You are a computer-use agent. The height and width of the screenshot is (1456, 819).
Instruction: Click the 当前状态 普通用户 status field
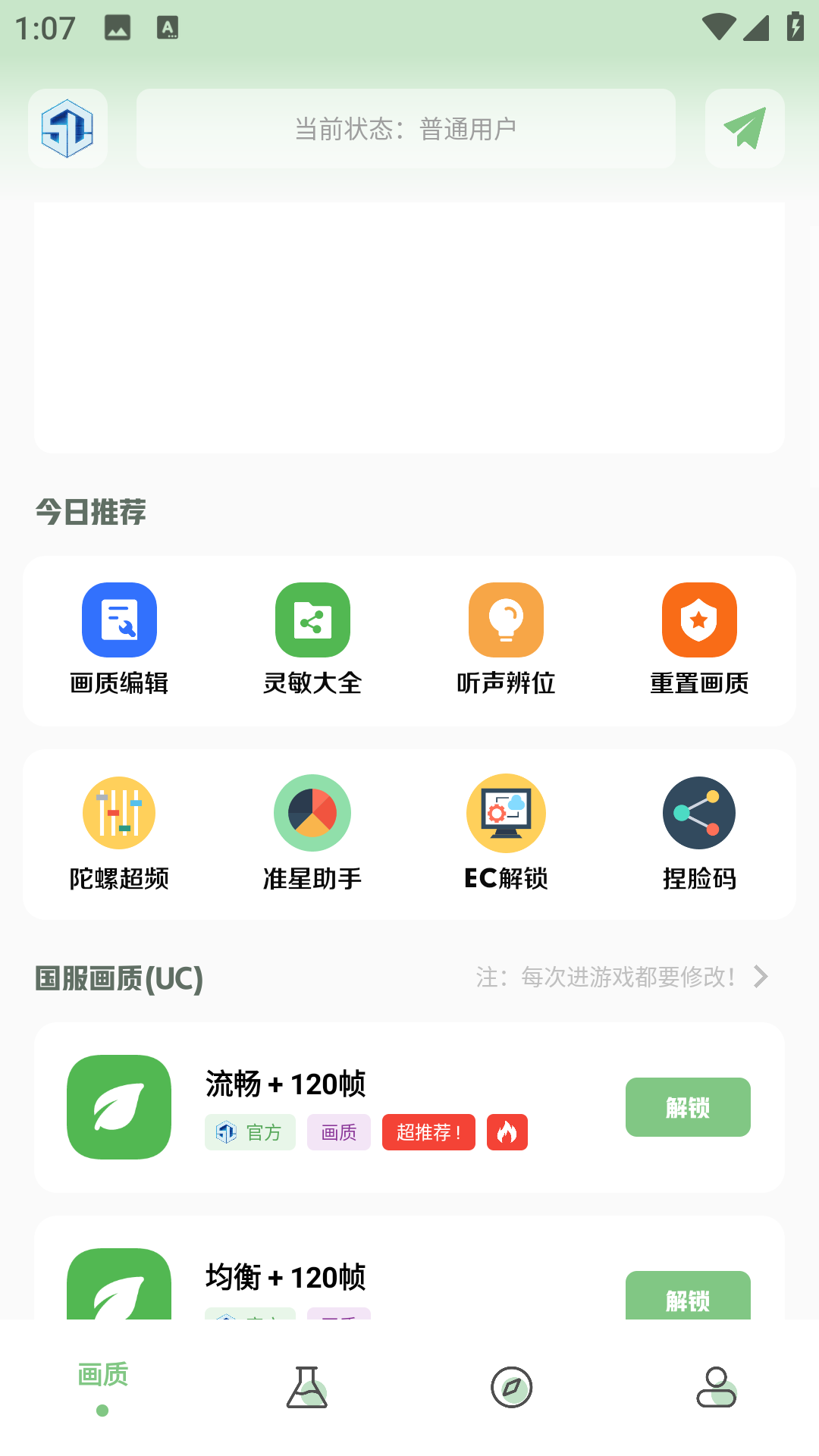[x=406, y=128]
